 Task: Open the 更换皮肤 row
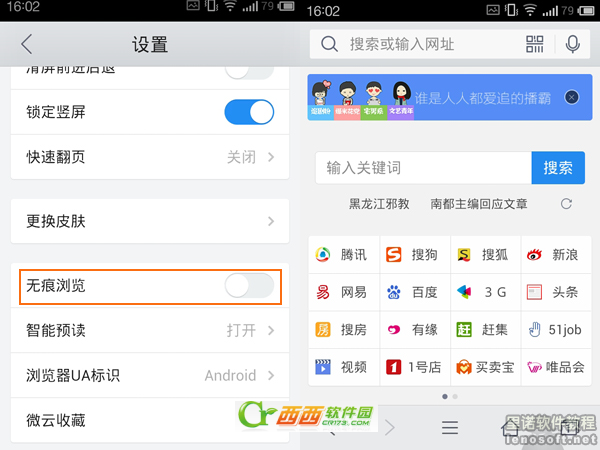[x=150, y=221]
